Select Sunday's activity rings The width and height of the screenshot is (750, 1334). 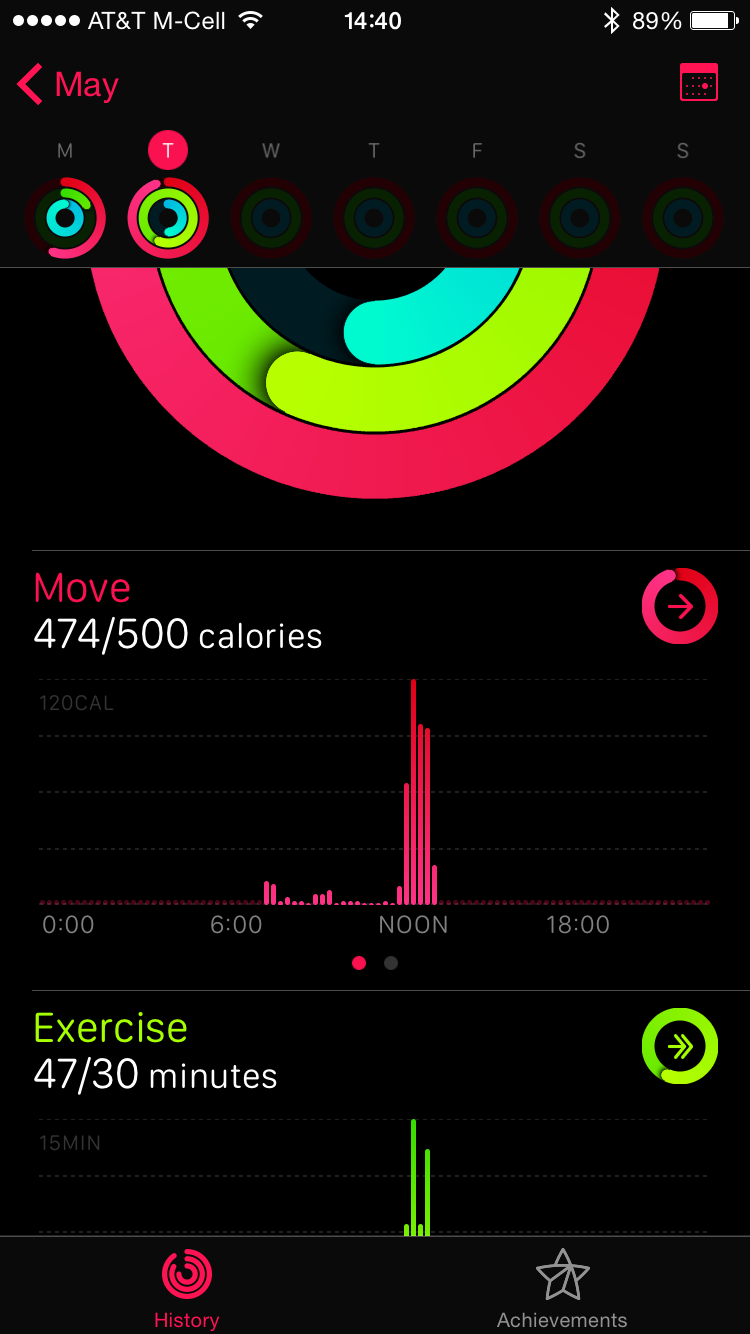[x=683, y=217]
